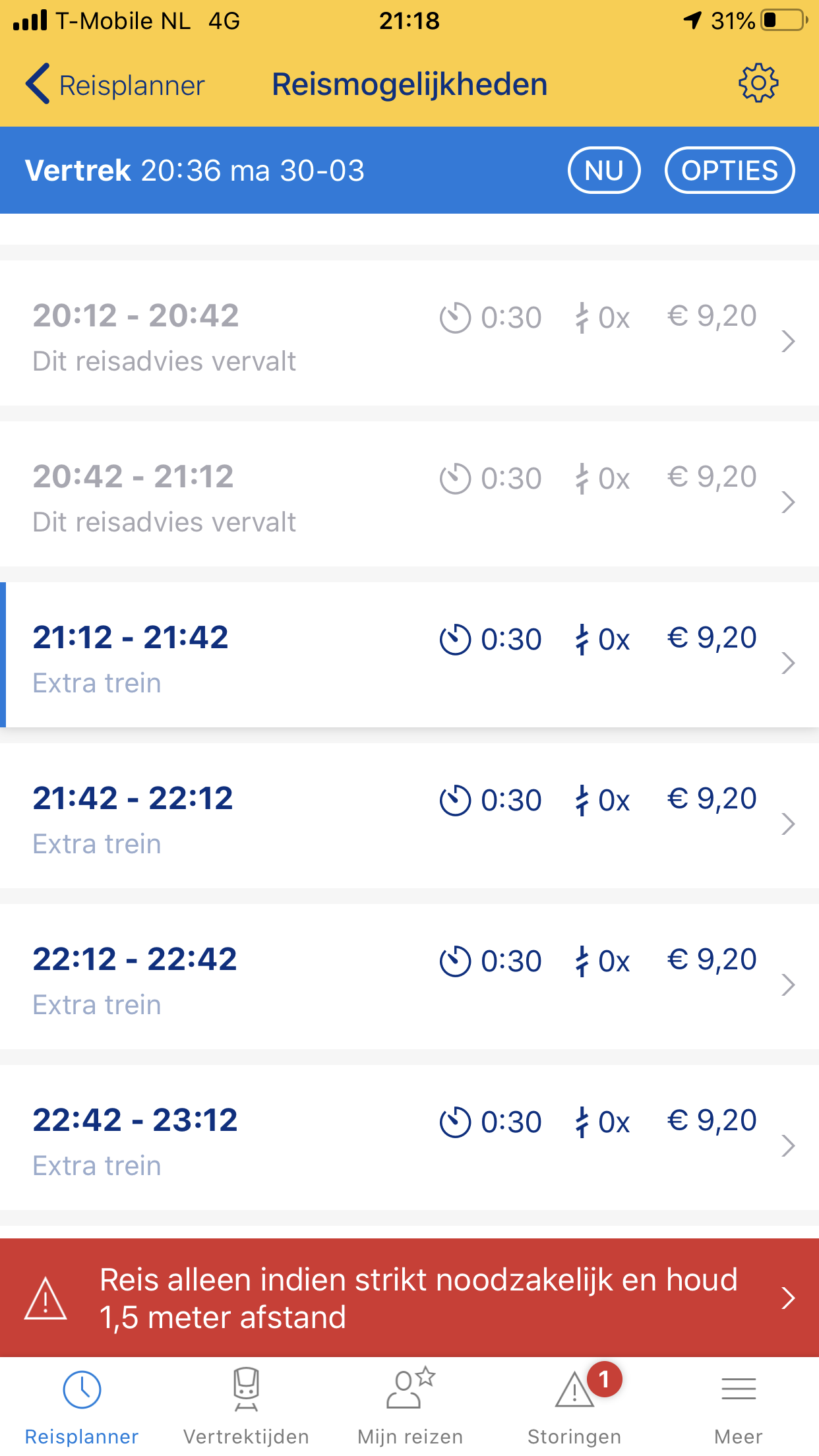Change the departure time Vertrek 20:36
This screenshot has height=1456, width=819.
[195, 170]
